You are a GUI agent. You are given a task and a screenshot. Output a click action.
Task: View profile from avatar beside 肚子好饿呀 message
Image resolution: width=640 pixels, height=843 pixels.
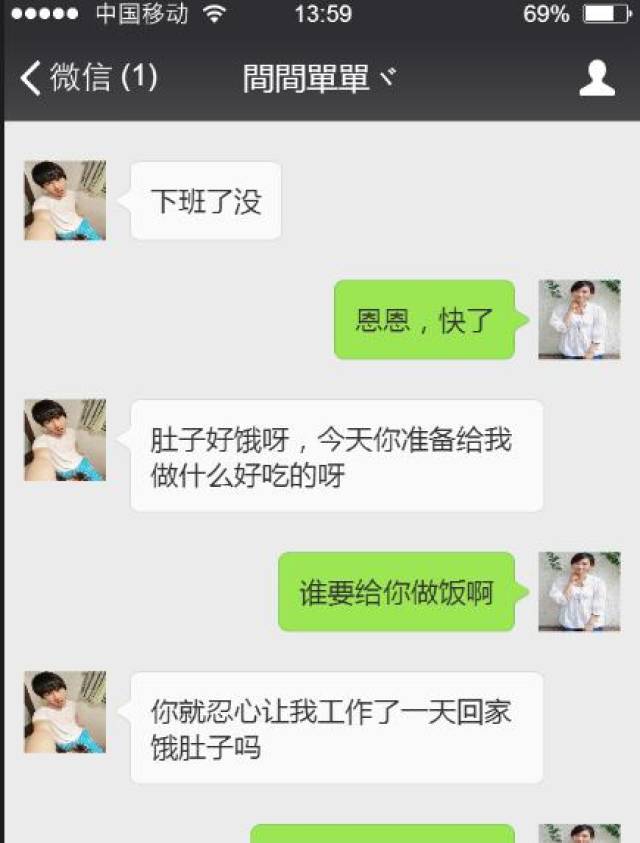65,440
